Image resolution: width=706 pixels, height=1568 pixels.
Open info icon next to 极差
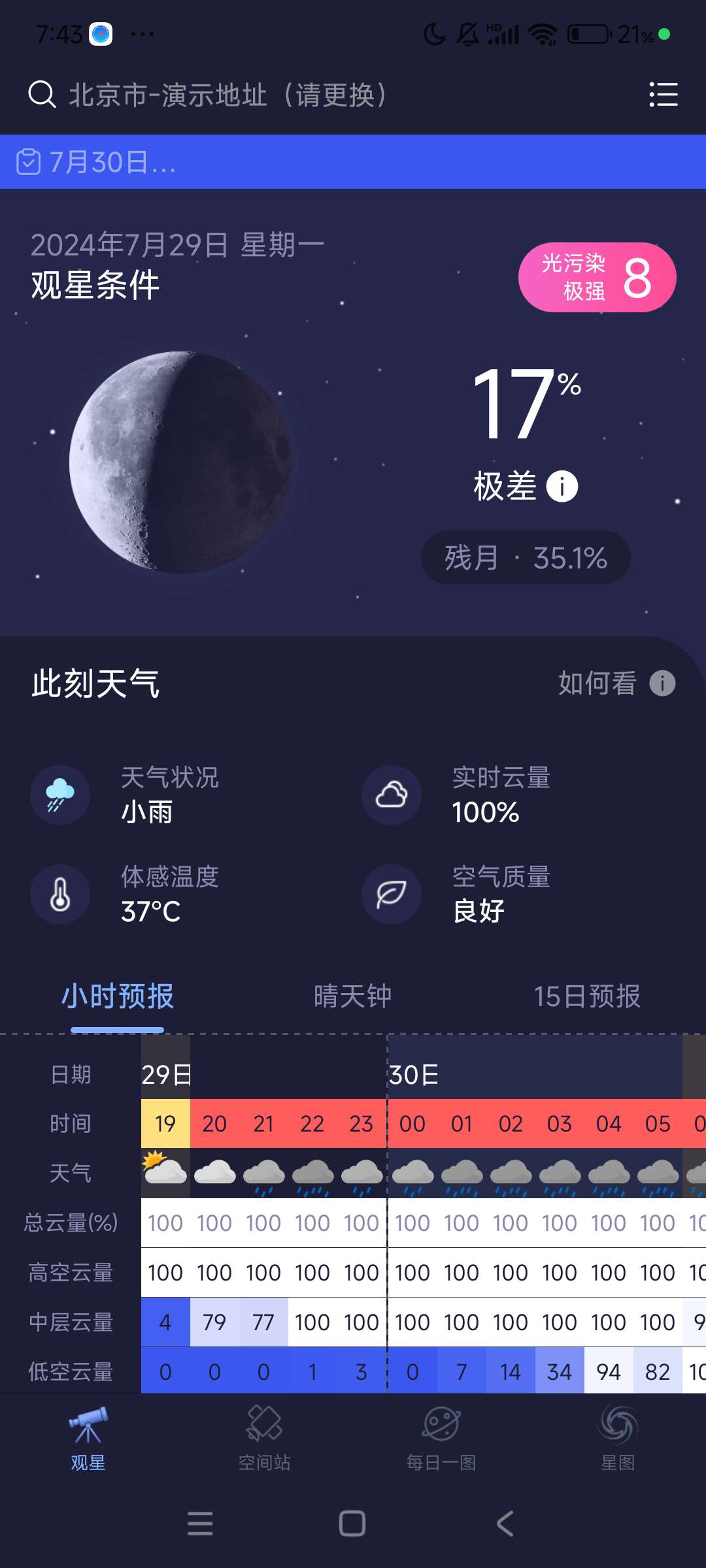click(562, 486)
